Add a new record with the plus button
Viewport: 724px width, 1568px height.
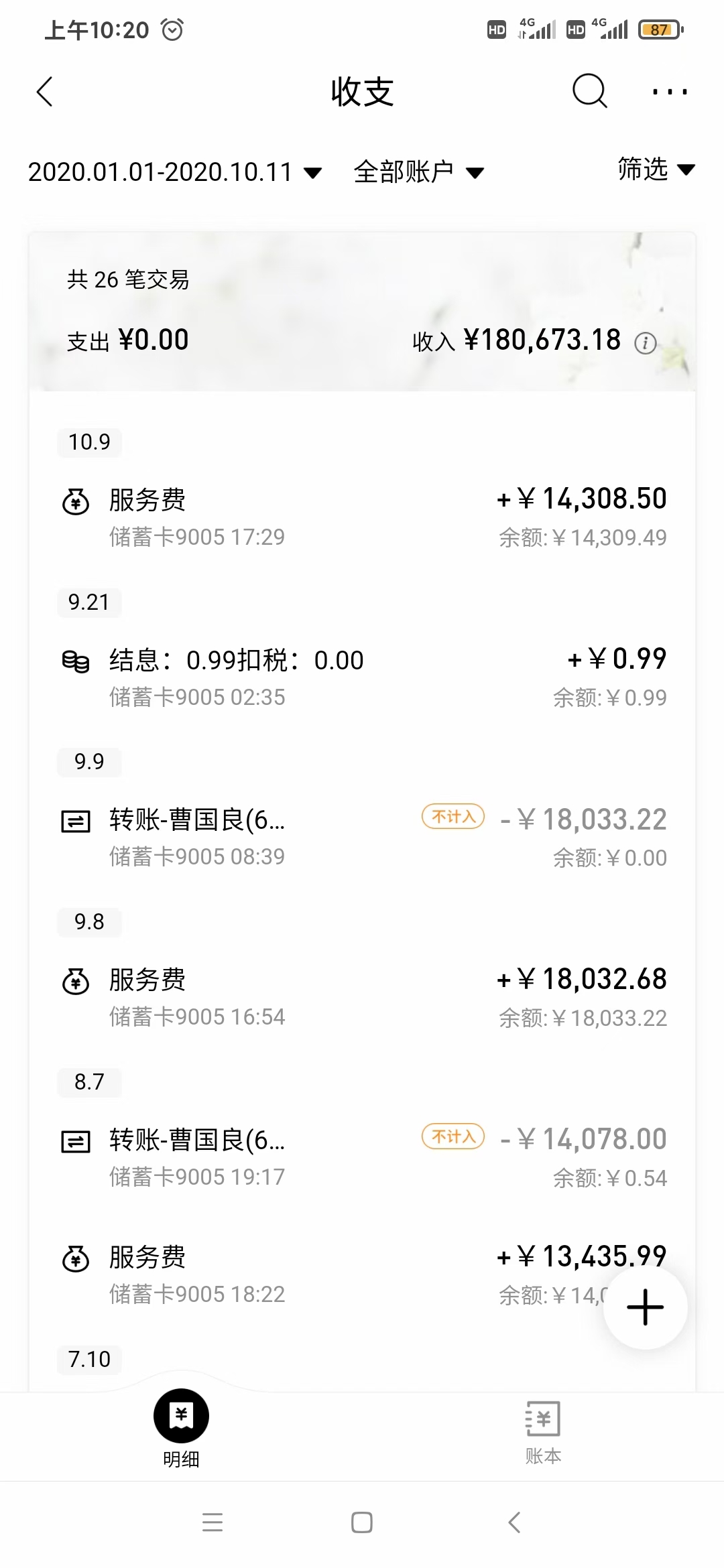645,1307
